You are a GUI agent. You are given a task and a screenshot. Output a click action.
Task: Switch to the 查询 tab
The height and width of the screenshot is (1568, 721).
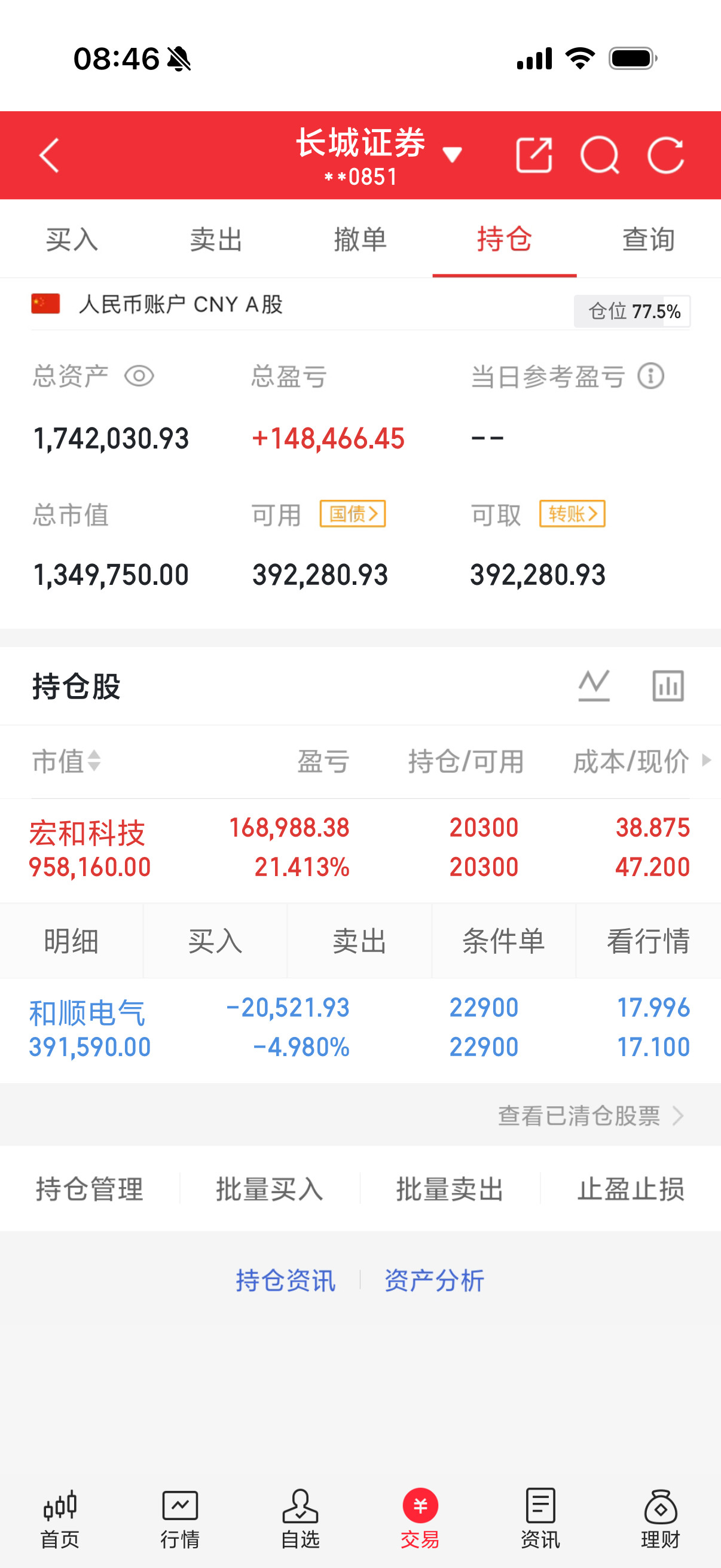648,239
